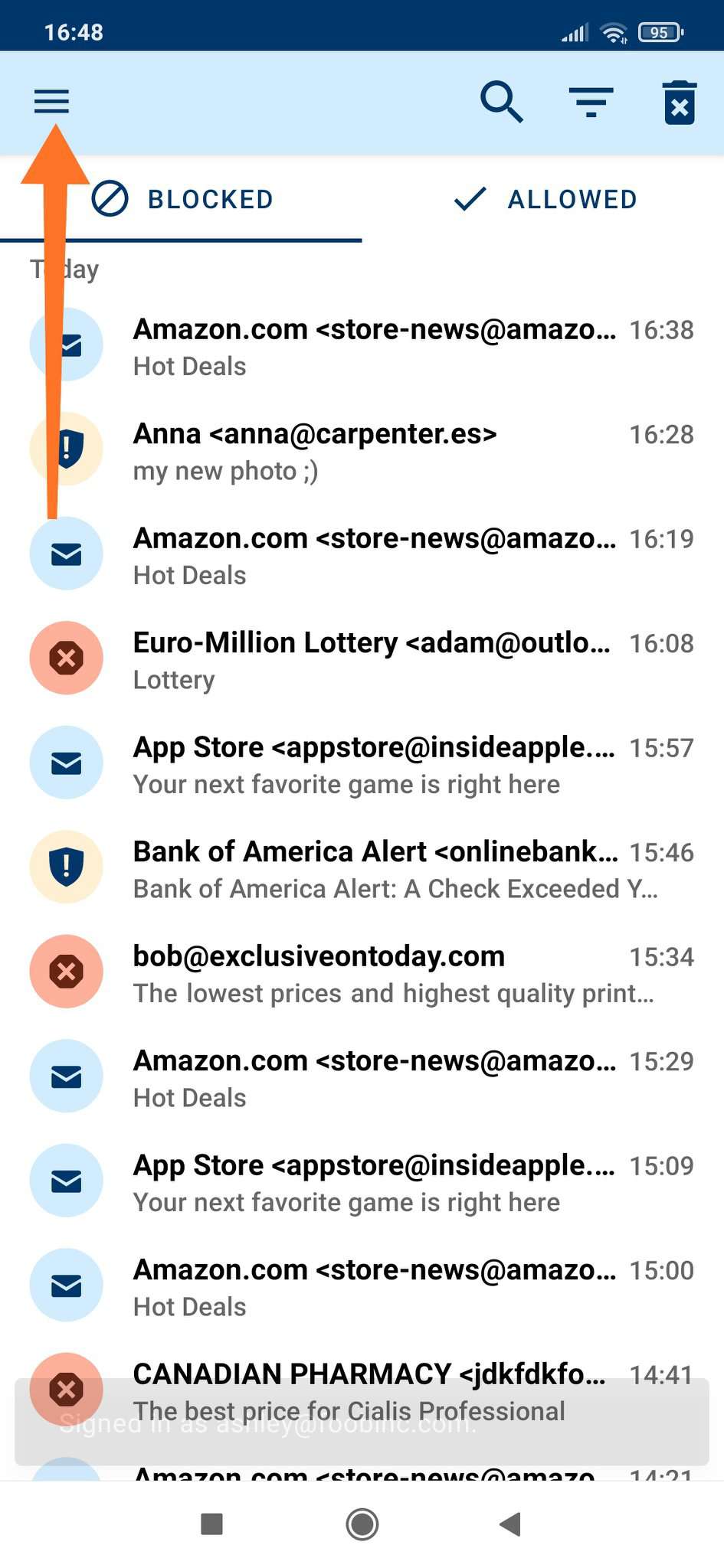The image size is (724, 1568).
Task: Open the Amazon.com email from 15:00
Action: pos(374,1287)
